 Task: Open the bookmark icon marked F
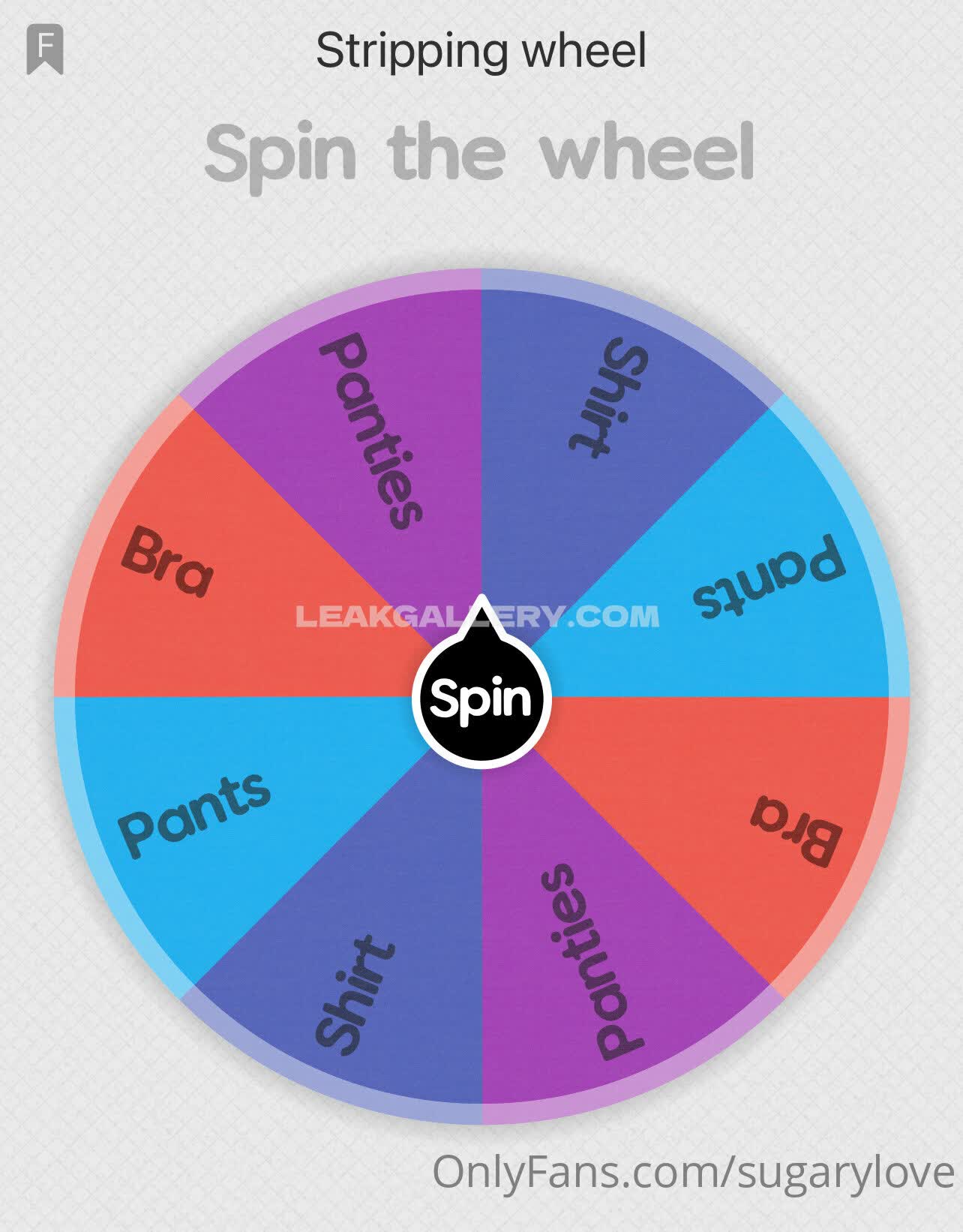pos(45,50)
